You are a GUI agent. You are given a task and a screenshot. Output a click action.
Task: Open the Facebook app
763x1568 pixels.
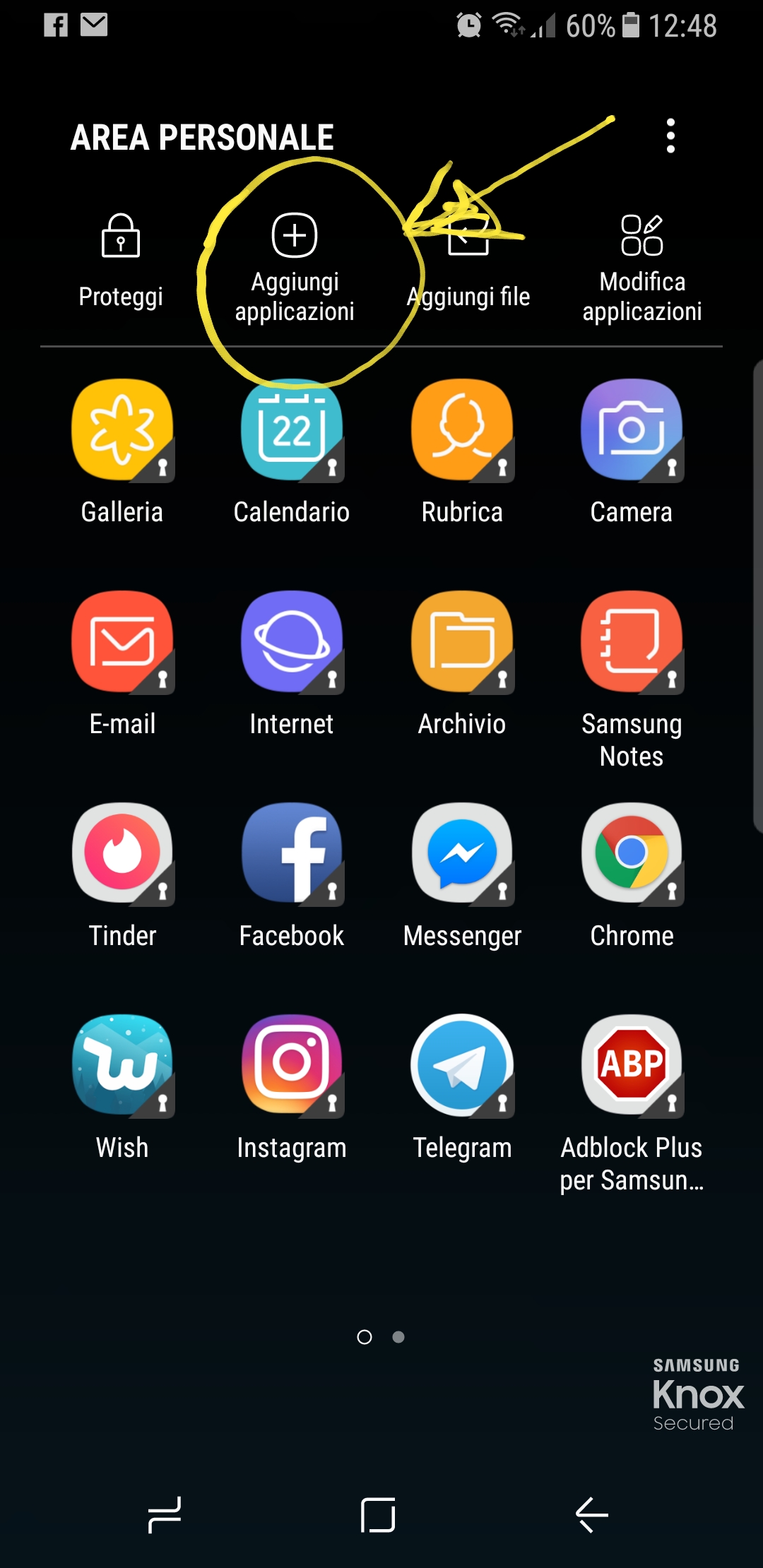[292, 855]
